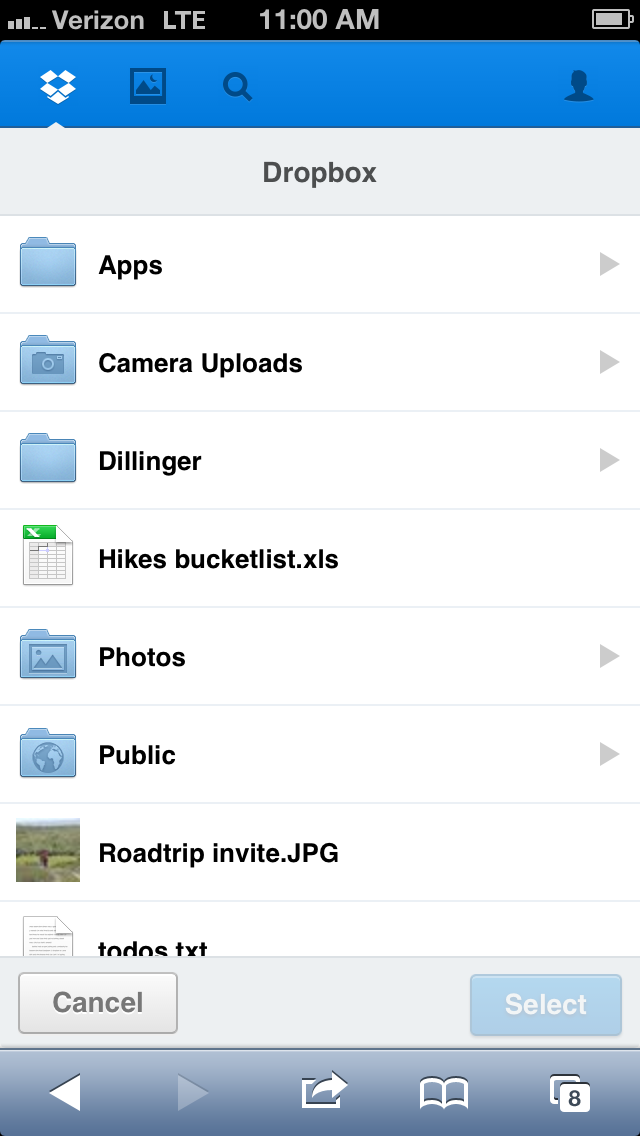
Task: Go back in the browser
Action: pyautogui.click(x=65, y=1093)
